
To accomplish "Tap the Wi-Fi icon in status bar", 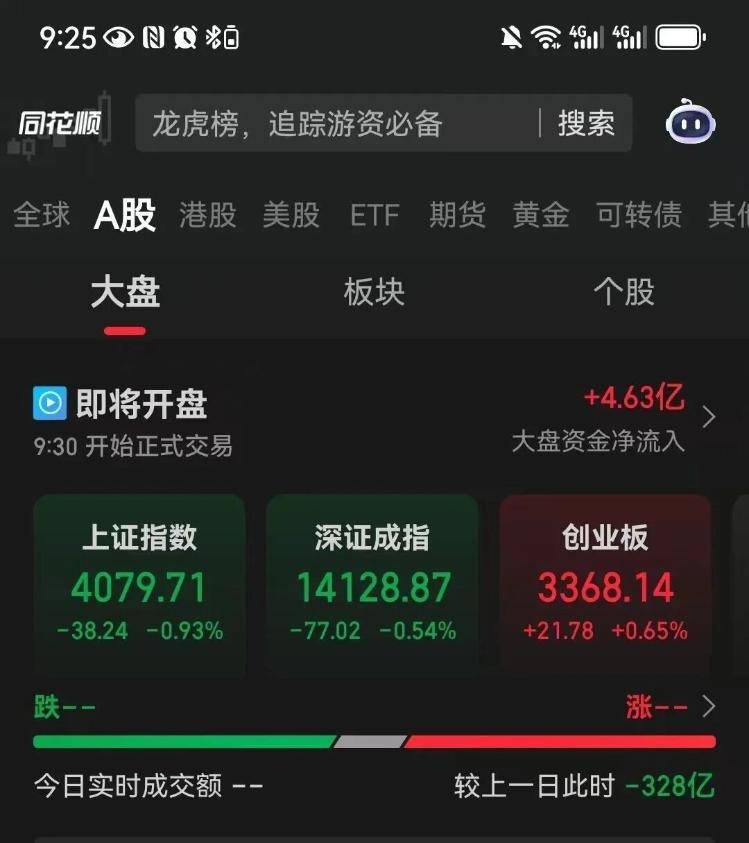I will (x=546, y=38).
